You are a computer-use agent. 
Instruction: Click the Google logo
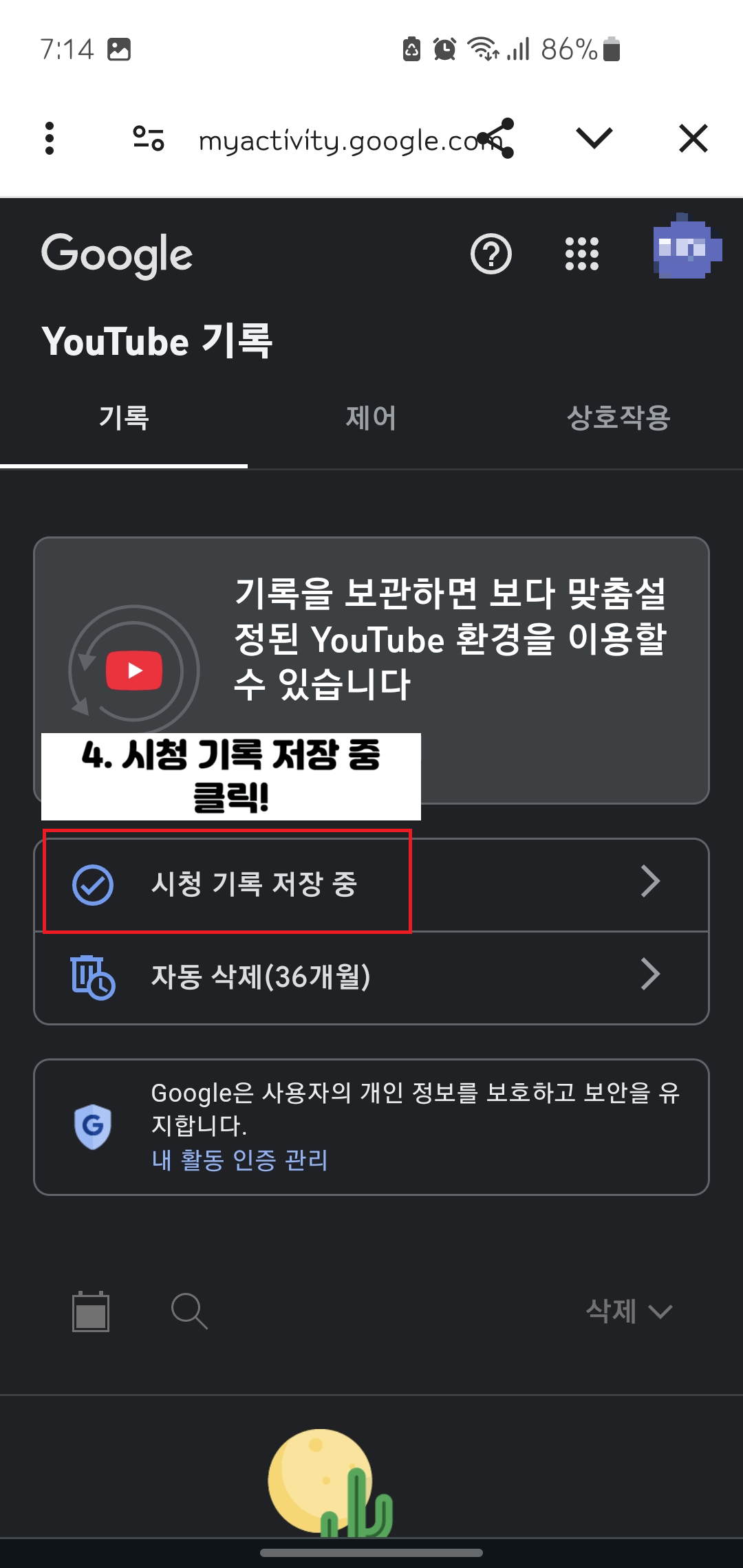tap(117, 253)
